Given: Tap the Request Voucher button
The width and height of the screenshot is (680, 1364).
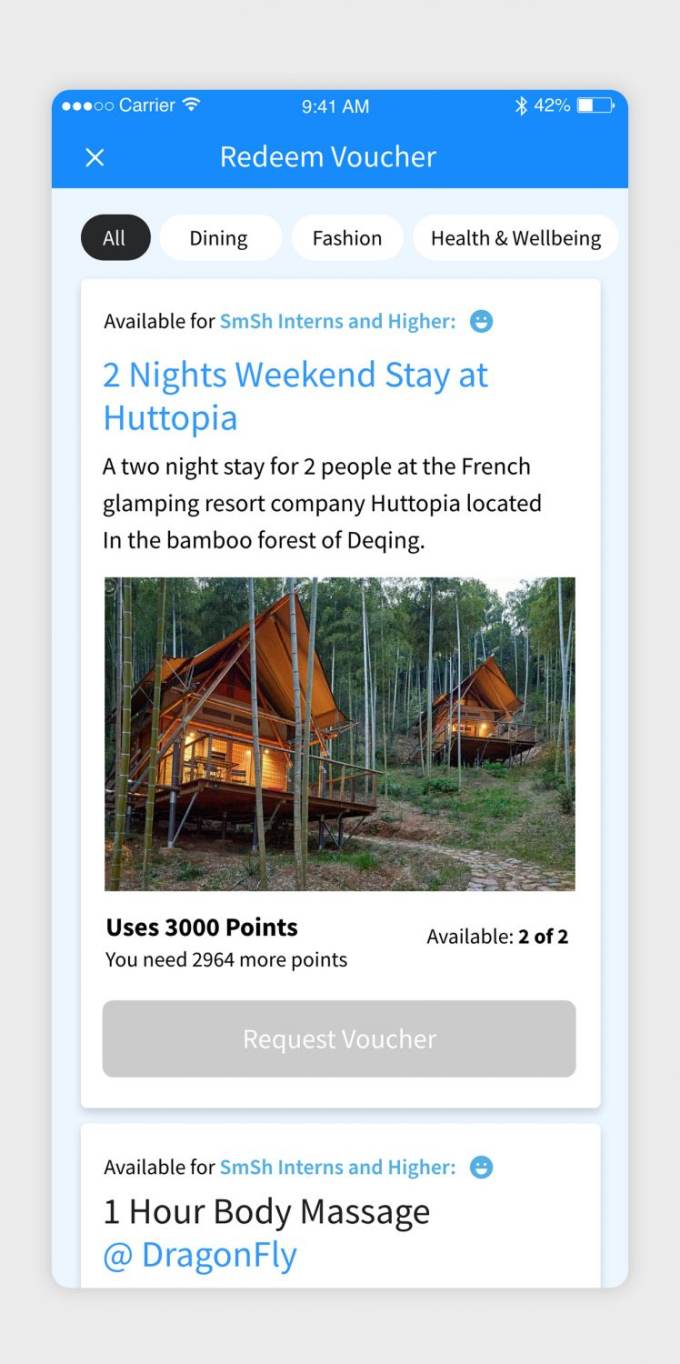Looking at the screenshot, I should tap(339, 1039).
